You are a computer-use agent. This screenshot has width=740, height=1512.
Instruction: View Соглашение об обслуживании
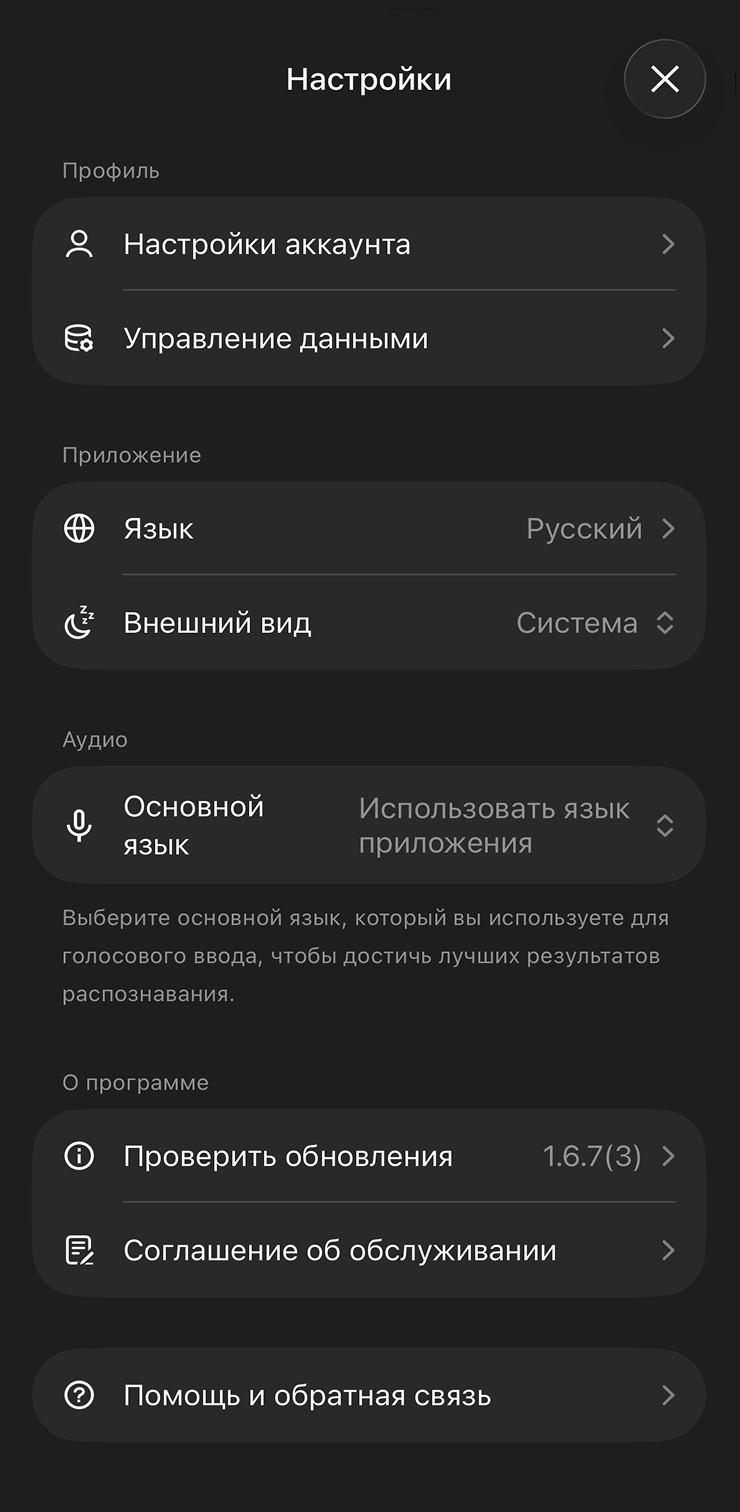[x=368, y=1251]
